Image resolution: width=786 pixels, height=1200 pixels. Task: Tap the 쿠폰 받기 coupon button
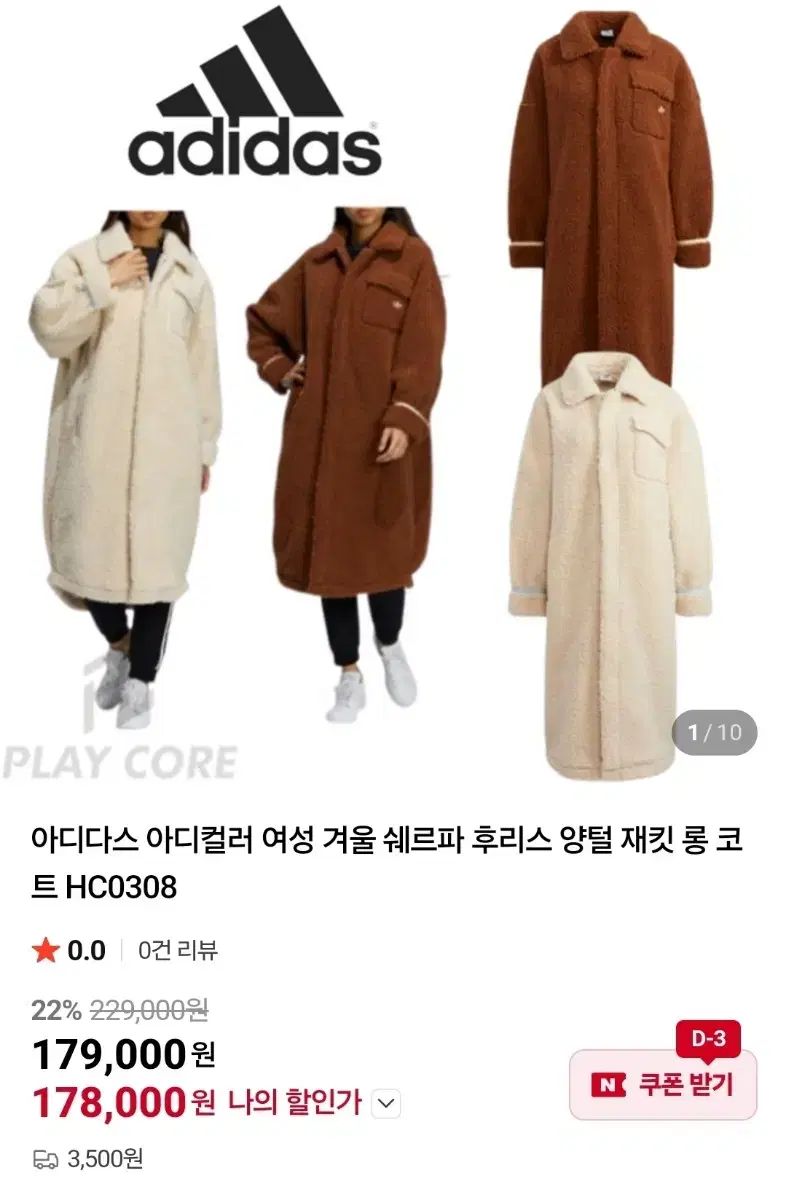tap(662, 1084)
